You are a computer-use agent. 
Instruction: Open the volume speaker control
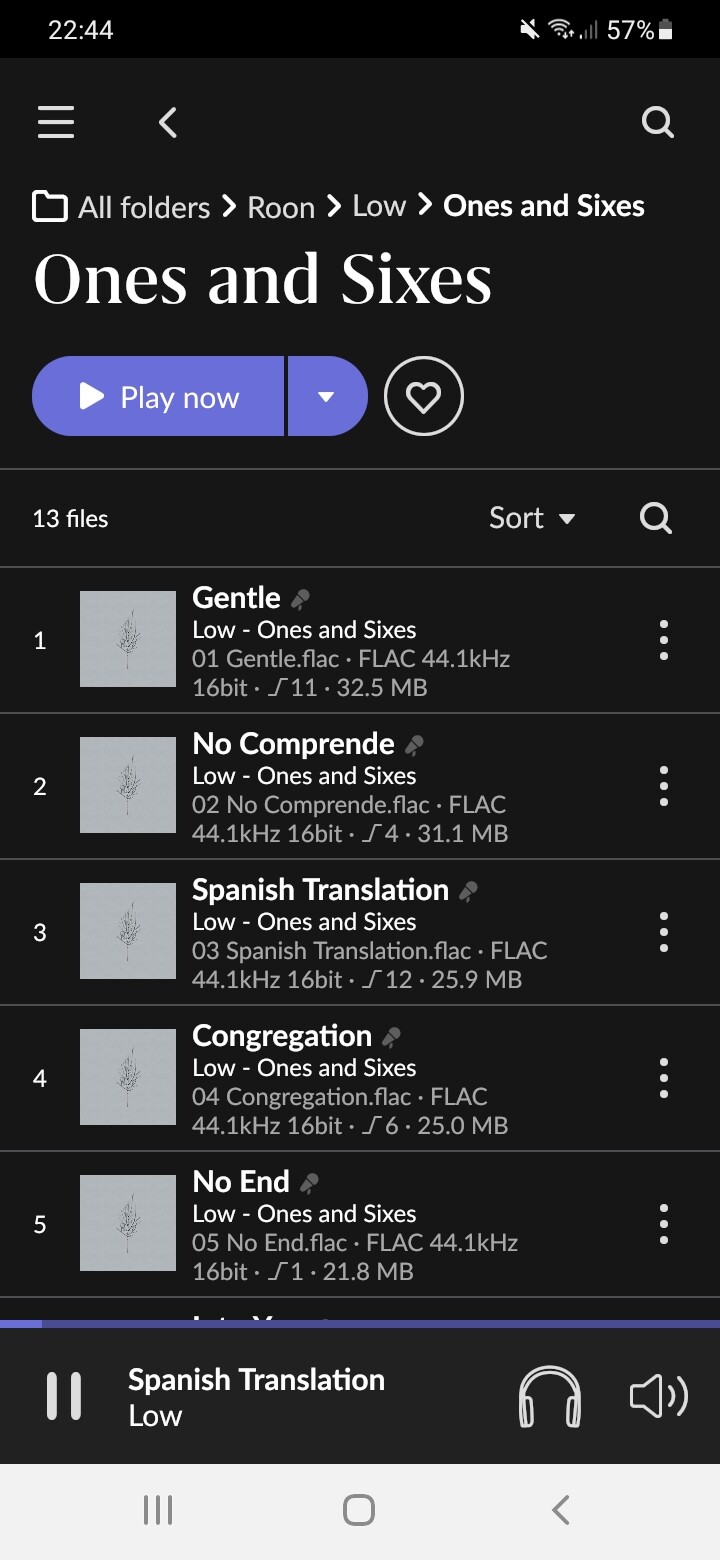(658, 1396)
